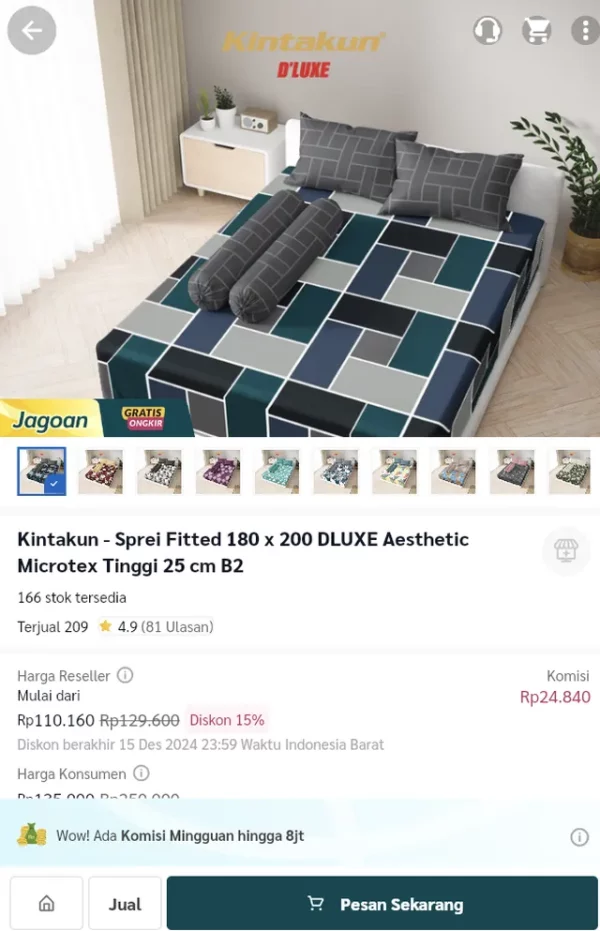Select the fifth teal pattern thumbnail
Screen dimensions: 600x931
pos(276,471)
